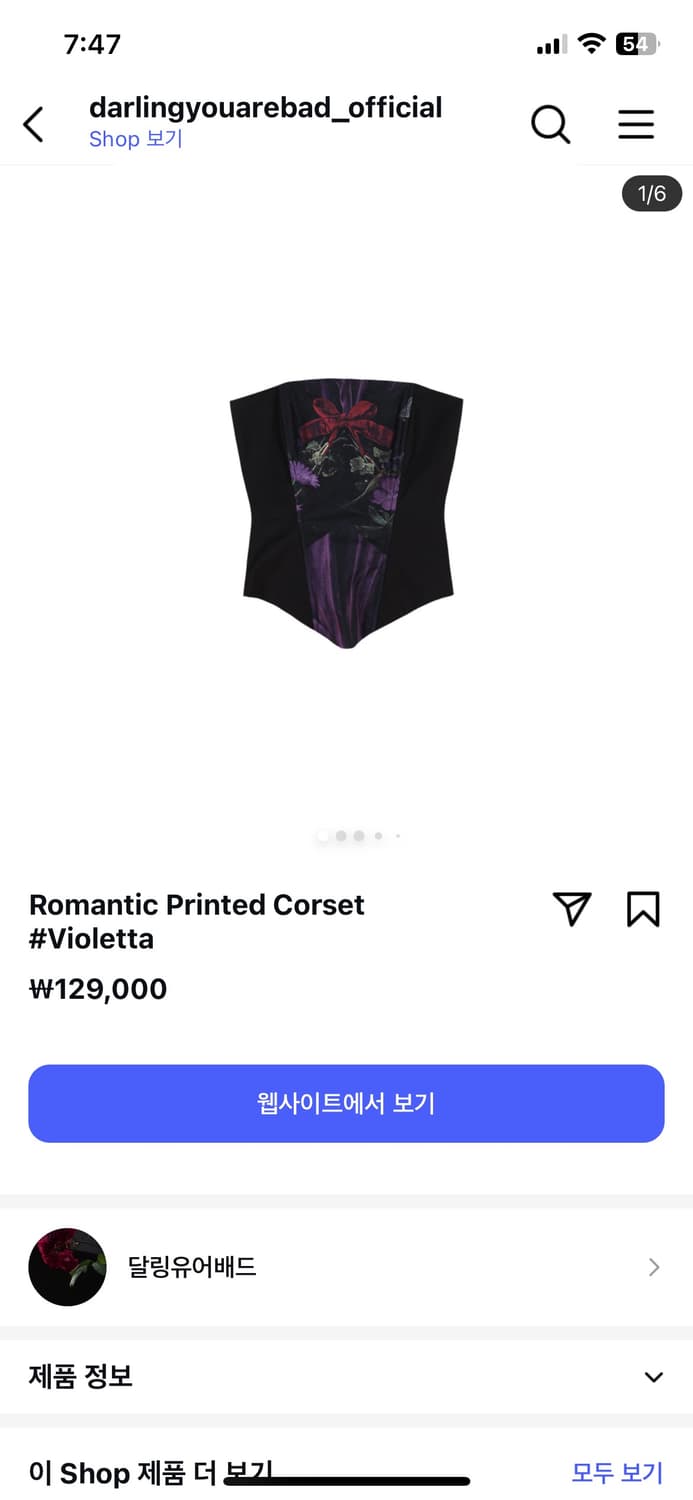Open the hamburger menu
693x1500 pixels.
[636, 125]
